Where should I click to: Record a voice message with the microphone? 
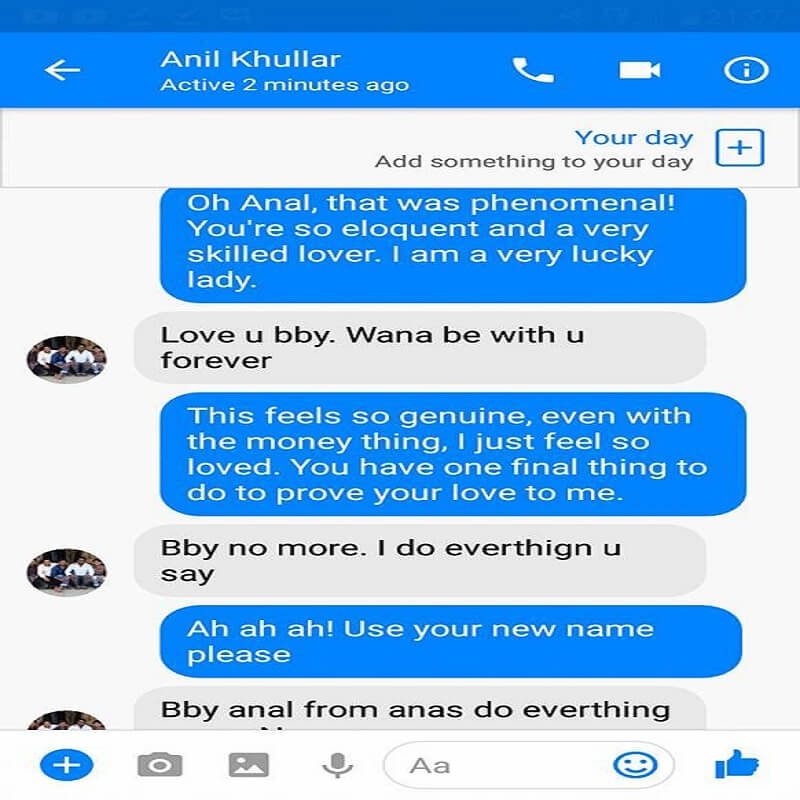(x=337, y=765)
